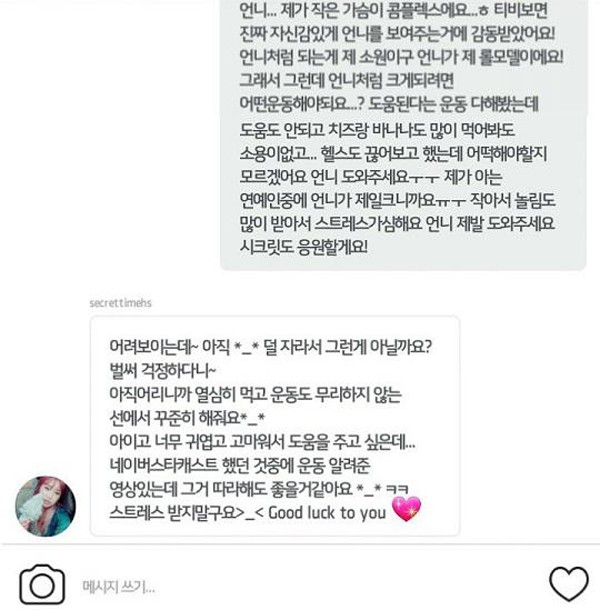Open secrettimehs profile picture
Viewport: 600px width, 610px height.
coord(45,506)
